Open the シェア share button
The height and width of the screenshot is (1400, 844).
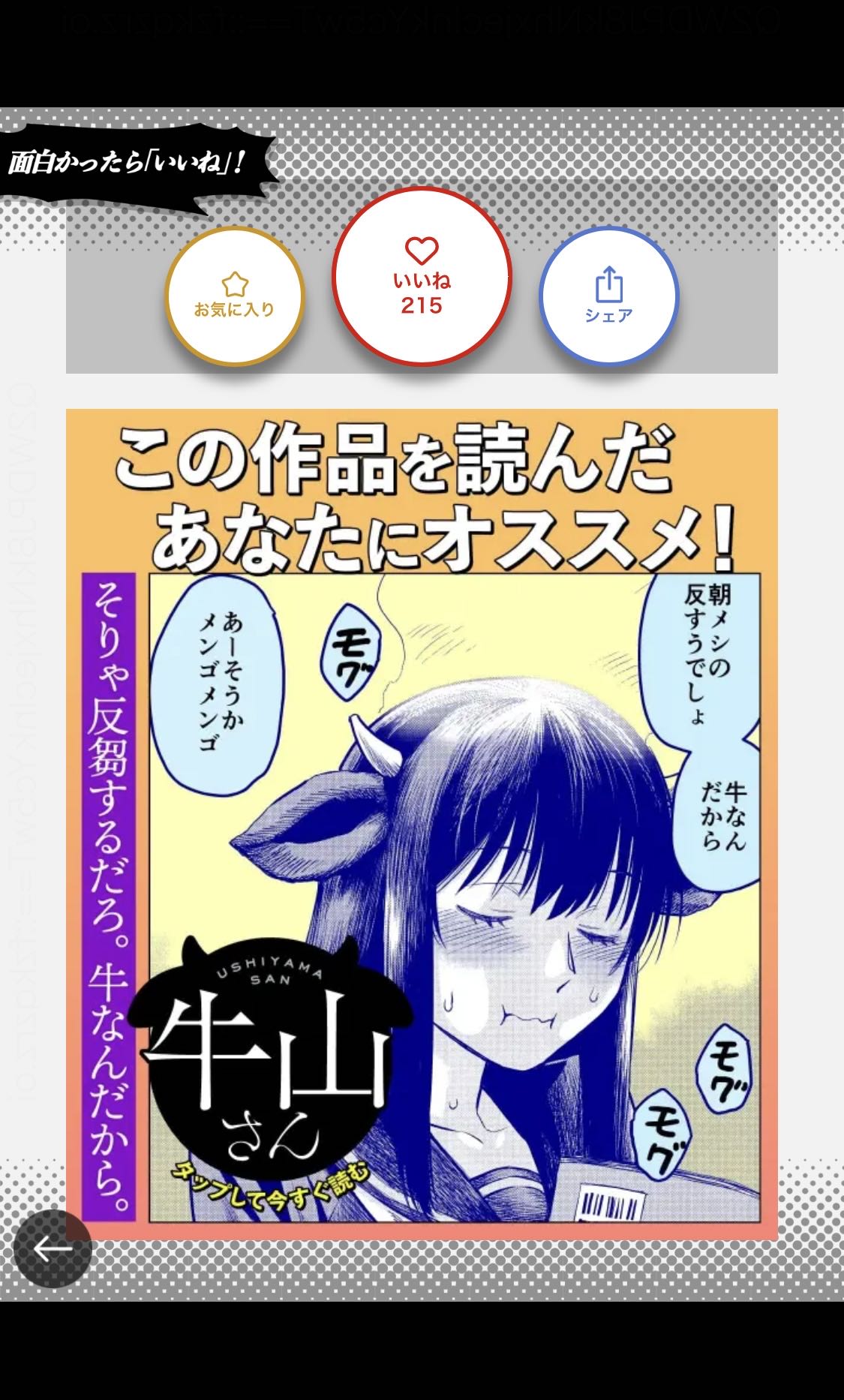(609, 296)
